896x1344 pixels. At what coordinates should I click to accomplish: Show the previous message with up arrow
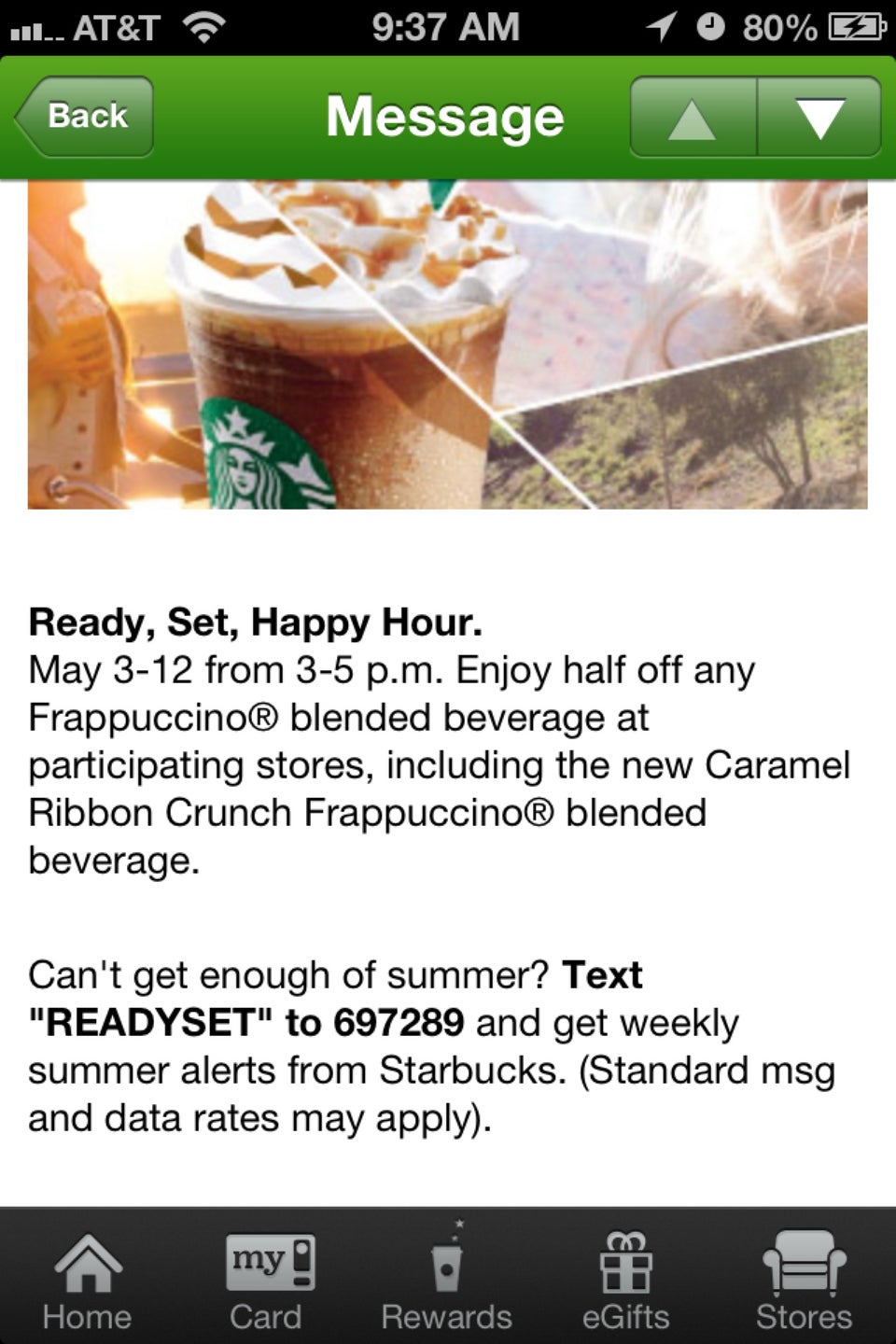693,118
